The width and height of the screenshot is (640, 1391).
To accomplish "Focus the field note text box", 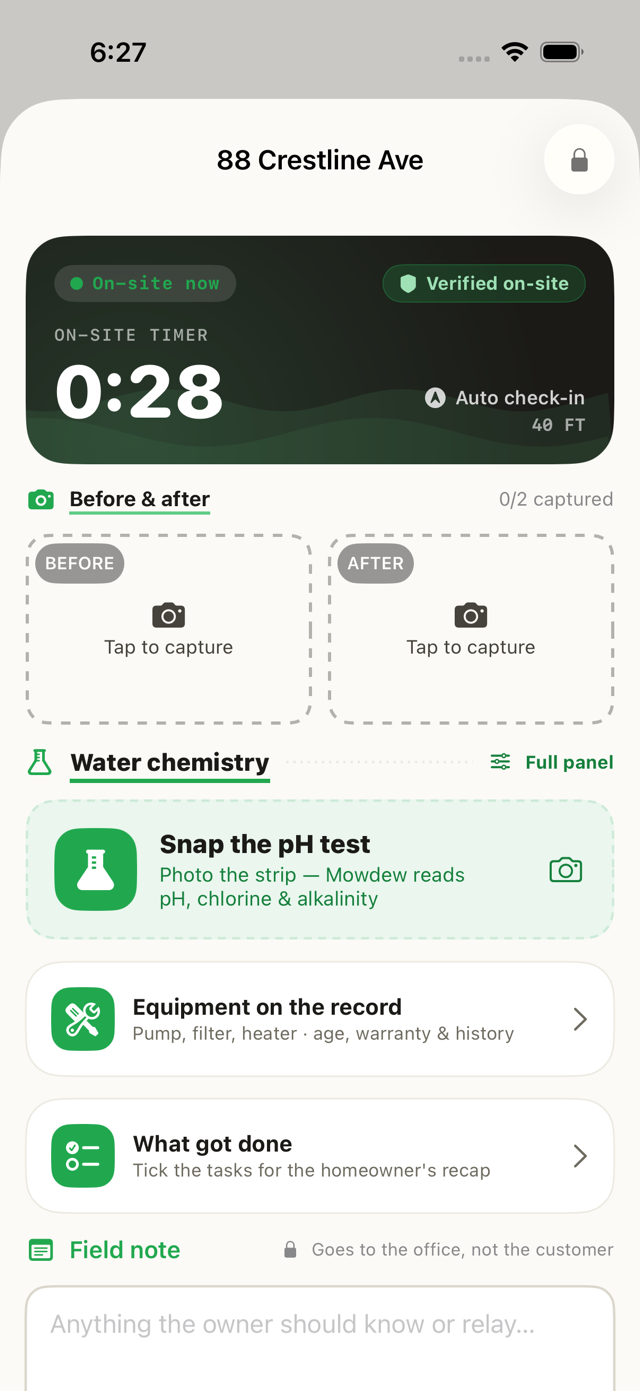I will tap(320, 1338).
